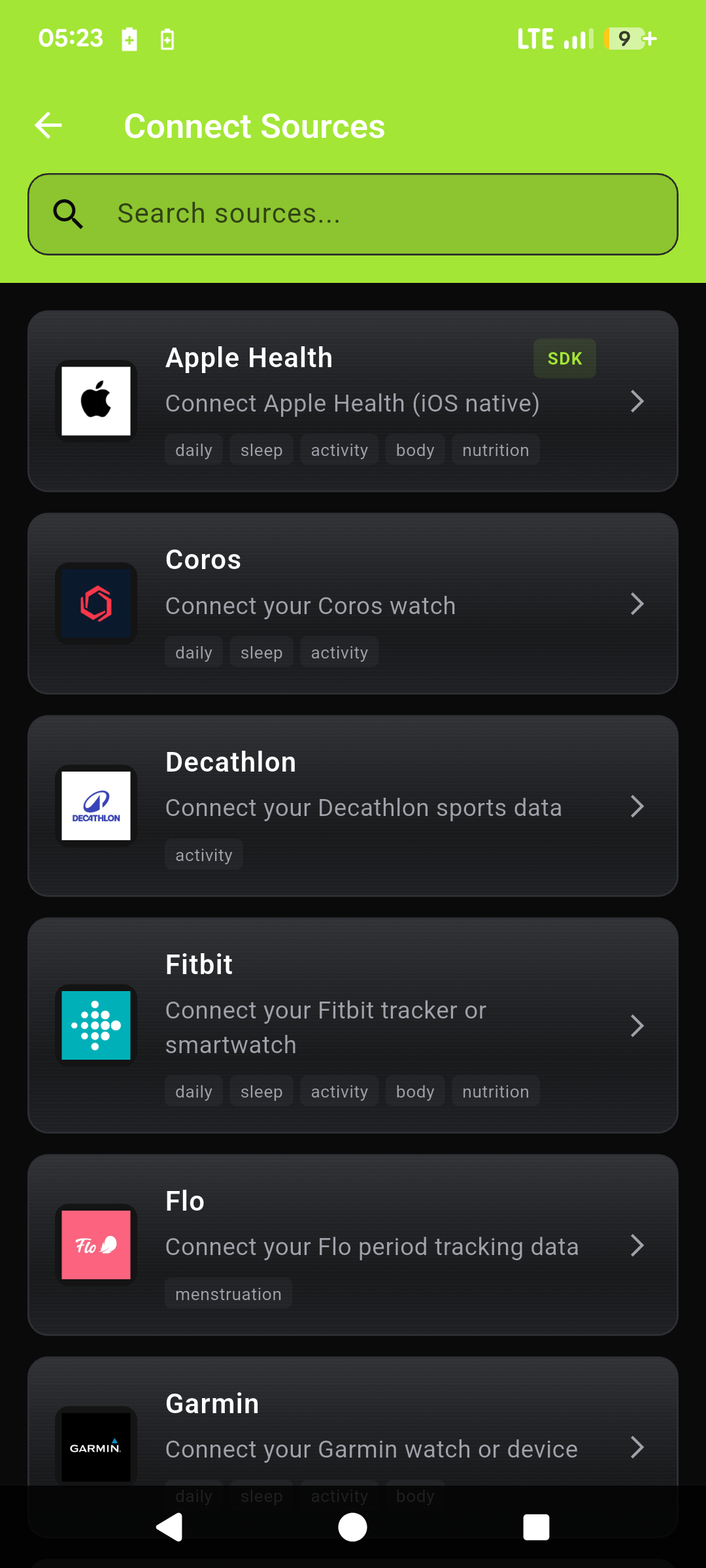Select the activity tag under Decathlon
Viewport: 706px width, 1568px height.
203,854
